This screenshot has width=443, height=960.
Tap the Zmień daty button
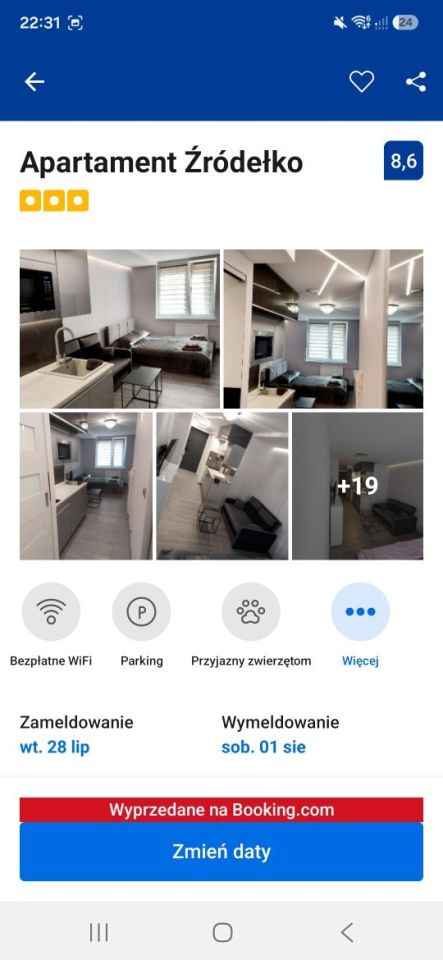[222, 851]
